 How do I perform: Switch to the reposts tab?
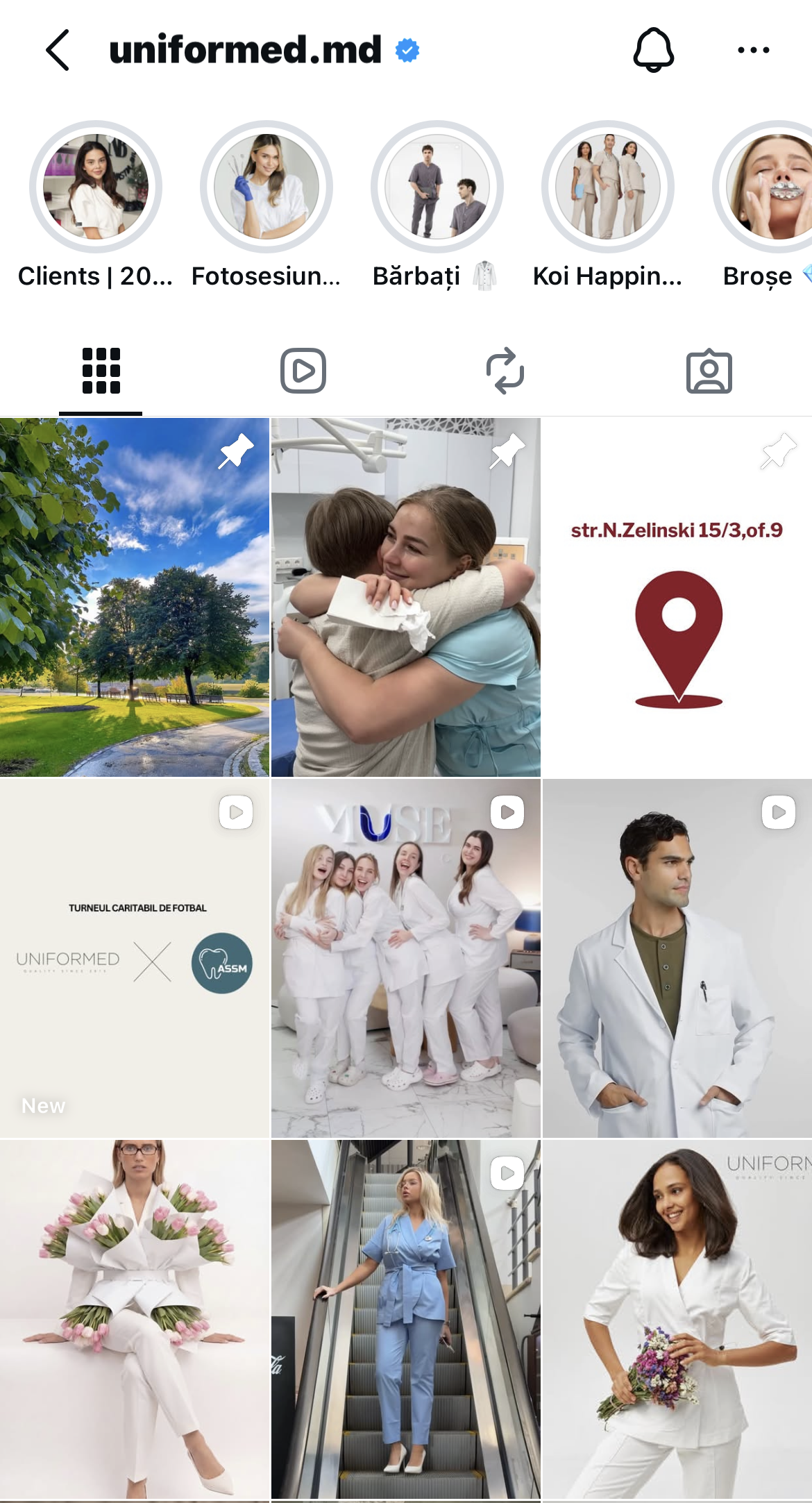505,371
